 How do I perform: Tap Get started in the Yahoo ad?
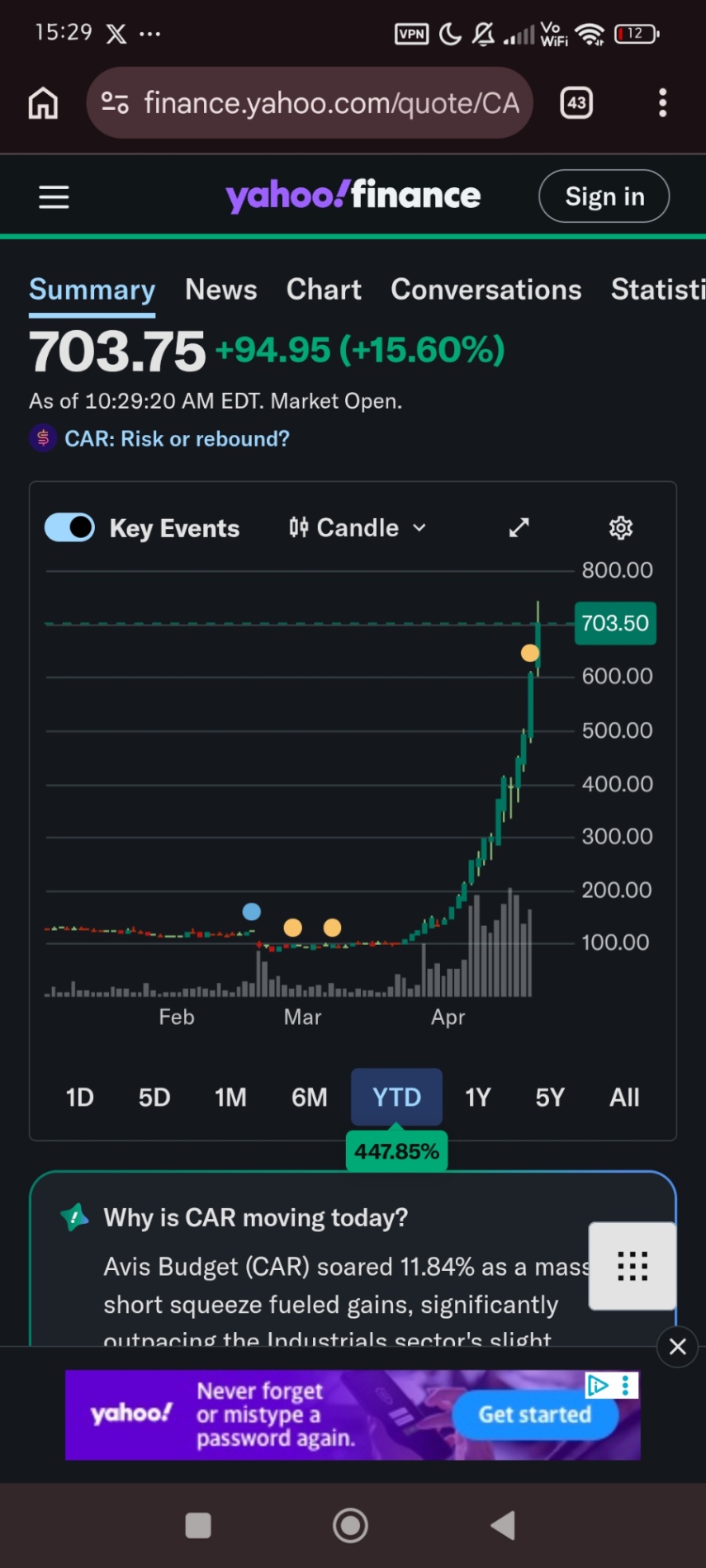tap(535, 1415)
